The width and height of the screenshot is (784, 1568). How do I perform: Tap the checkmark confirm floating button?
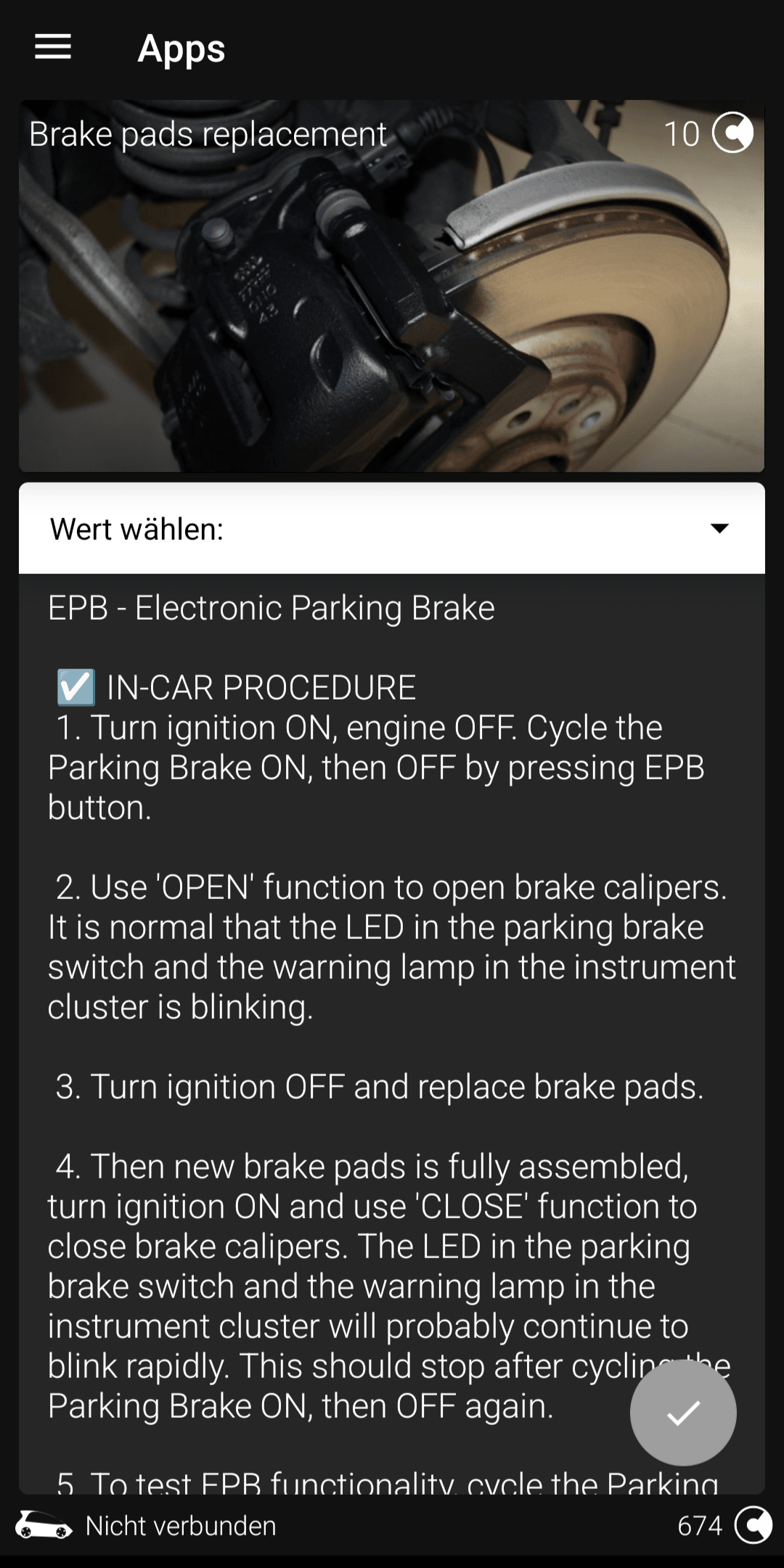(x=683, y=1412)
